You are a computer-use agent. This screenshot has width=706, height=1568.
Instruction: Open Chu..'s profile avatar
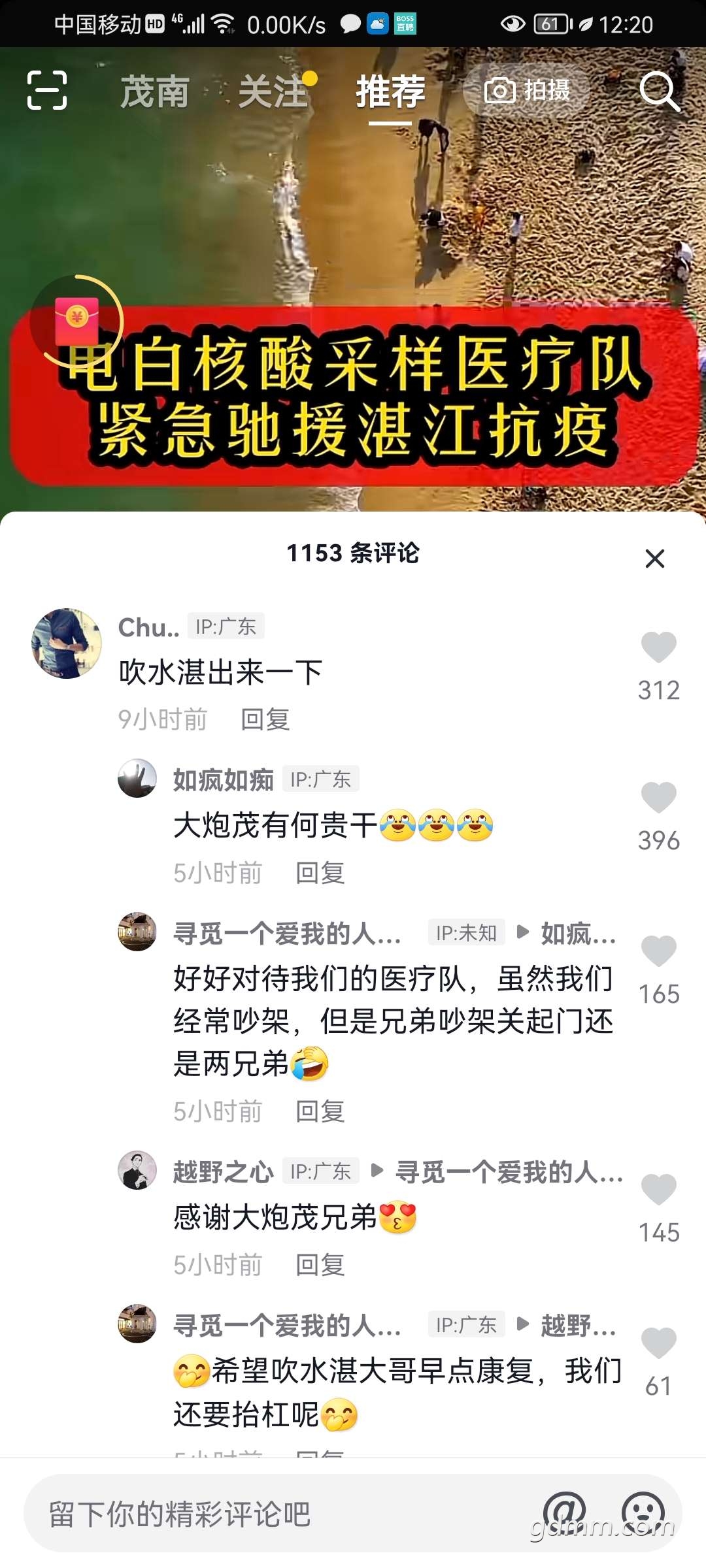pos(67,644)
